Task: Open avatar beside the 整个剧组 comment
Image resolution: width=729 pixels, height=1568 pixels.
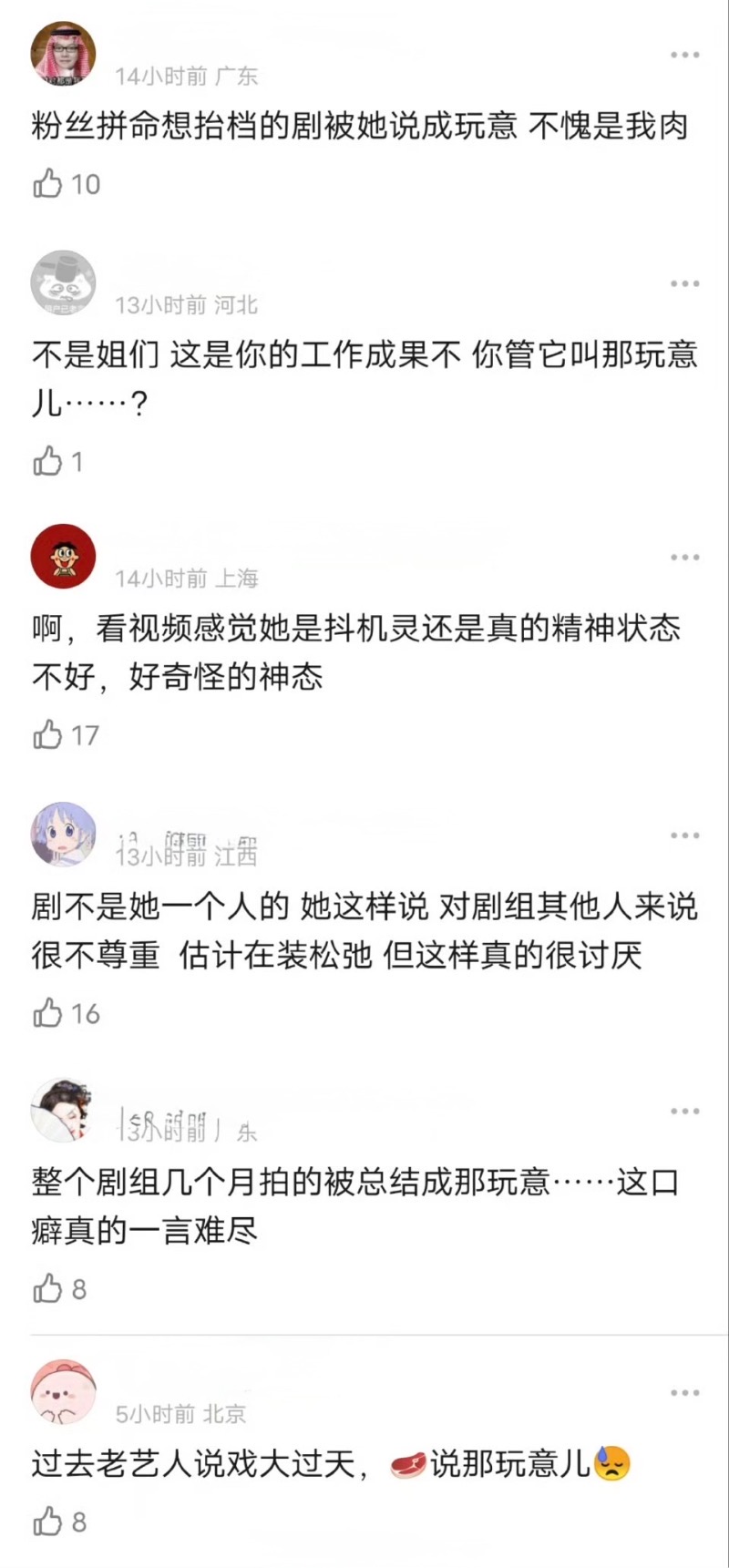Action: [x=63, y=1111]
